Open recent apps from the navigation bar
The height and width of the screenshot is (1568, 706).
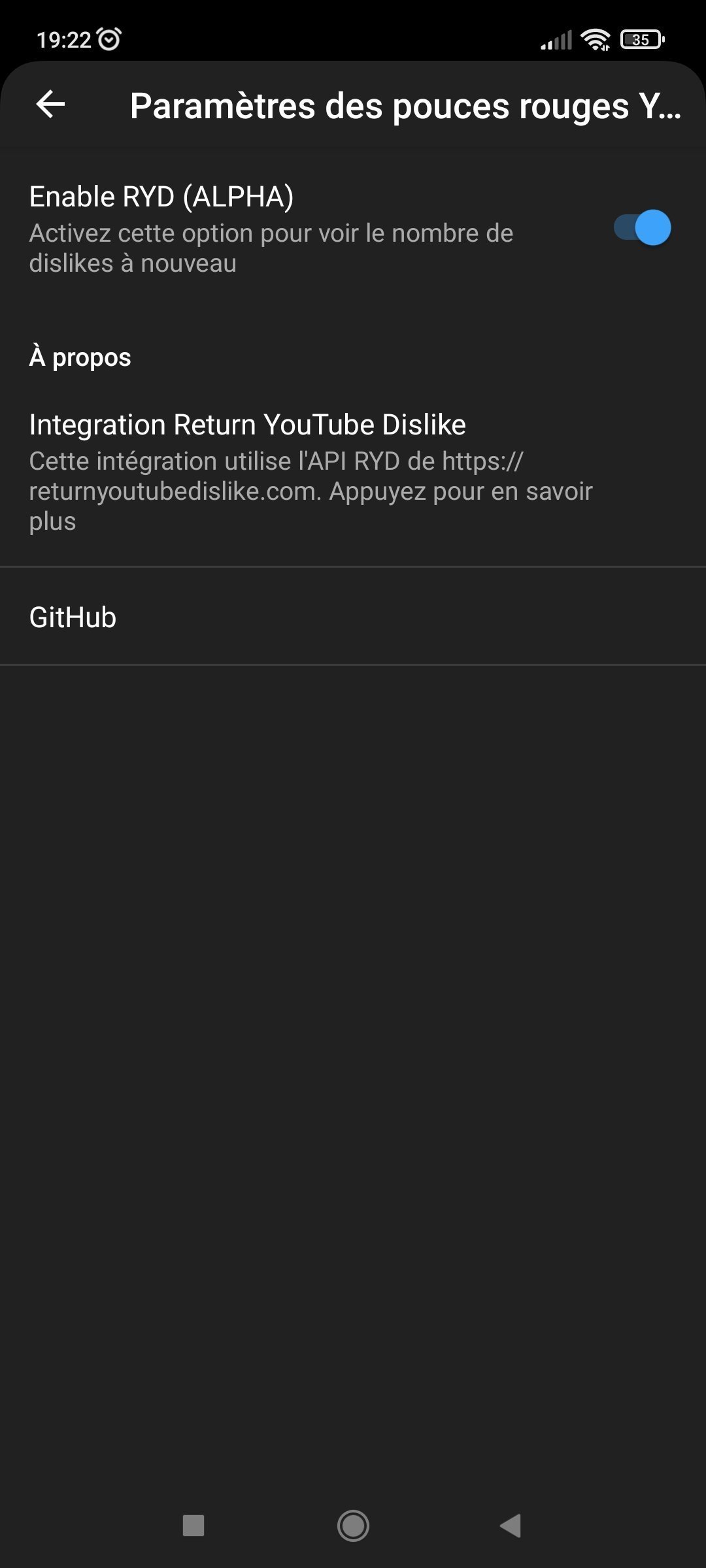tap(193, 1526)
